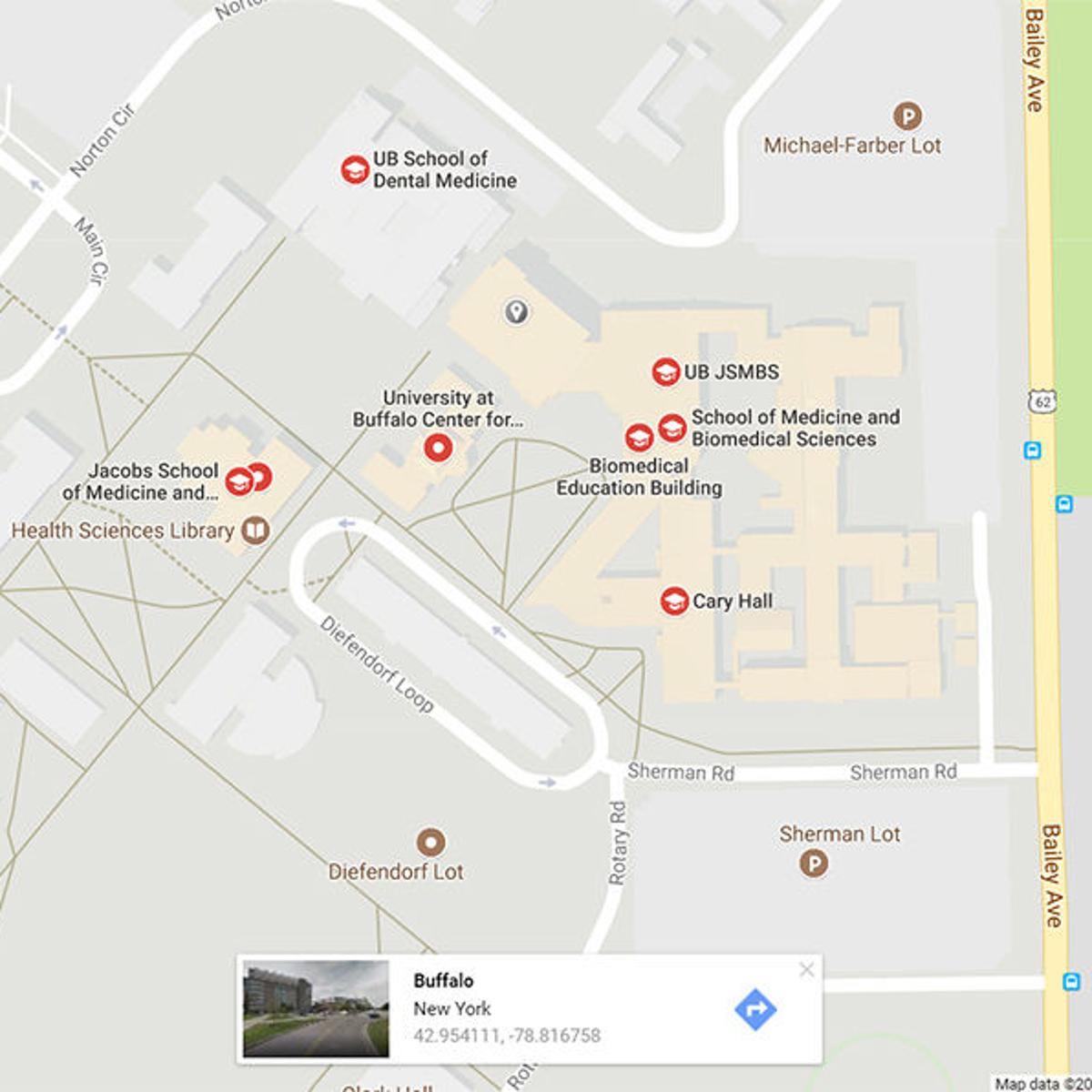Open Street View thumbnail for Buffalo
1092x1092 pixels.
click(x=316, y=1008)
